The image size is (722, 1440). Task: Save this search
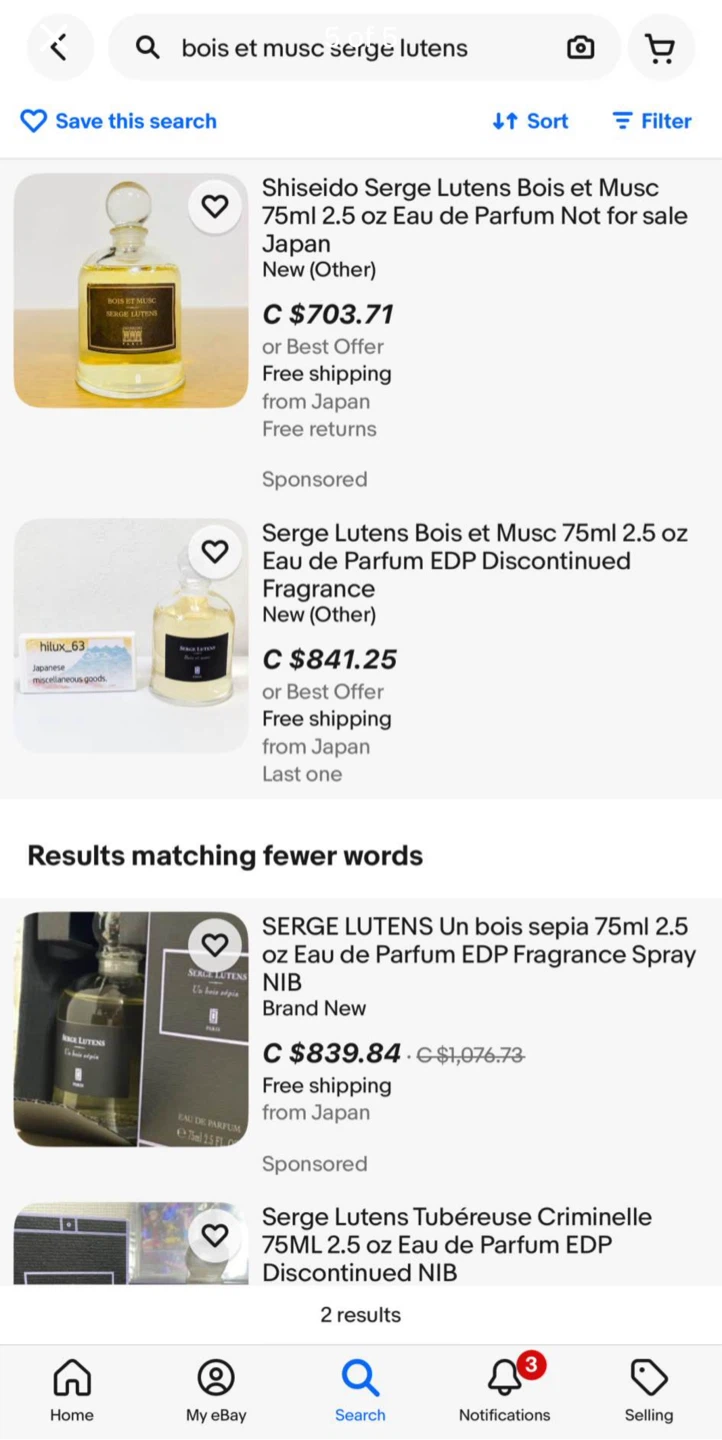[118, 121]
